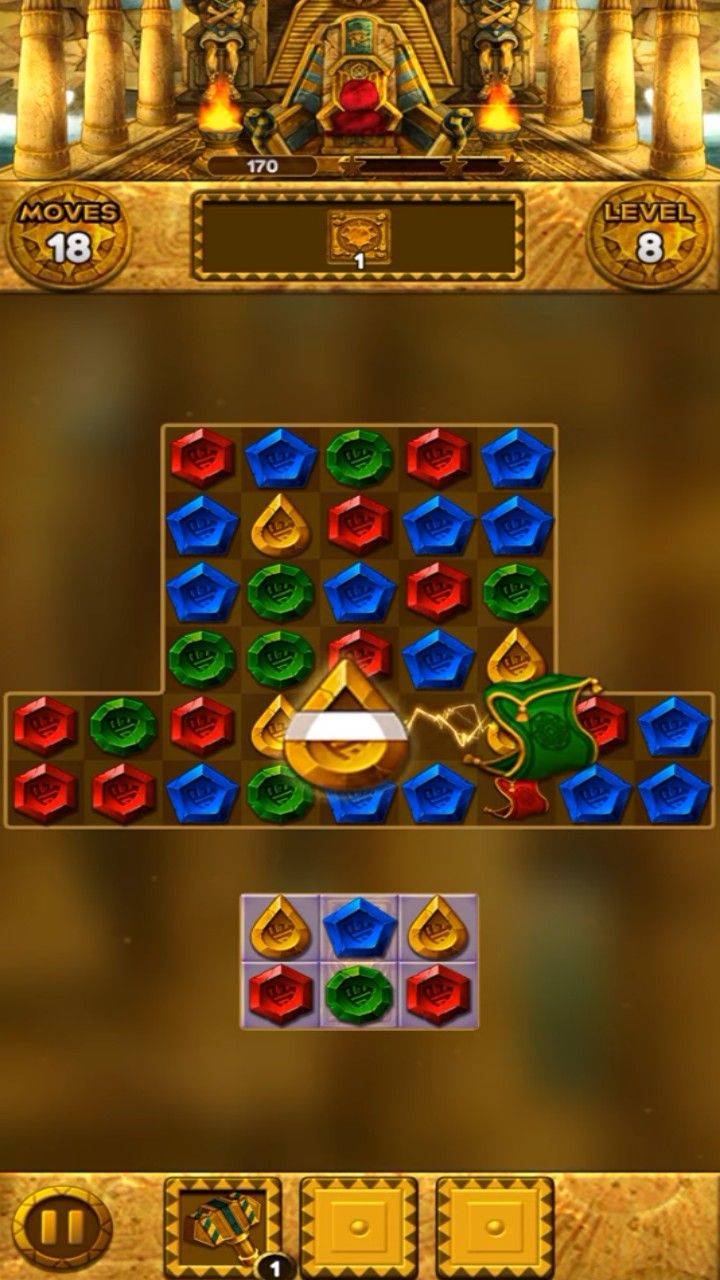Select the hammer booster
Viewport: 720px width, 1280px height.
(223, 1226)
